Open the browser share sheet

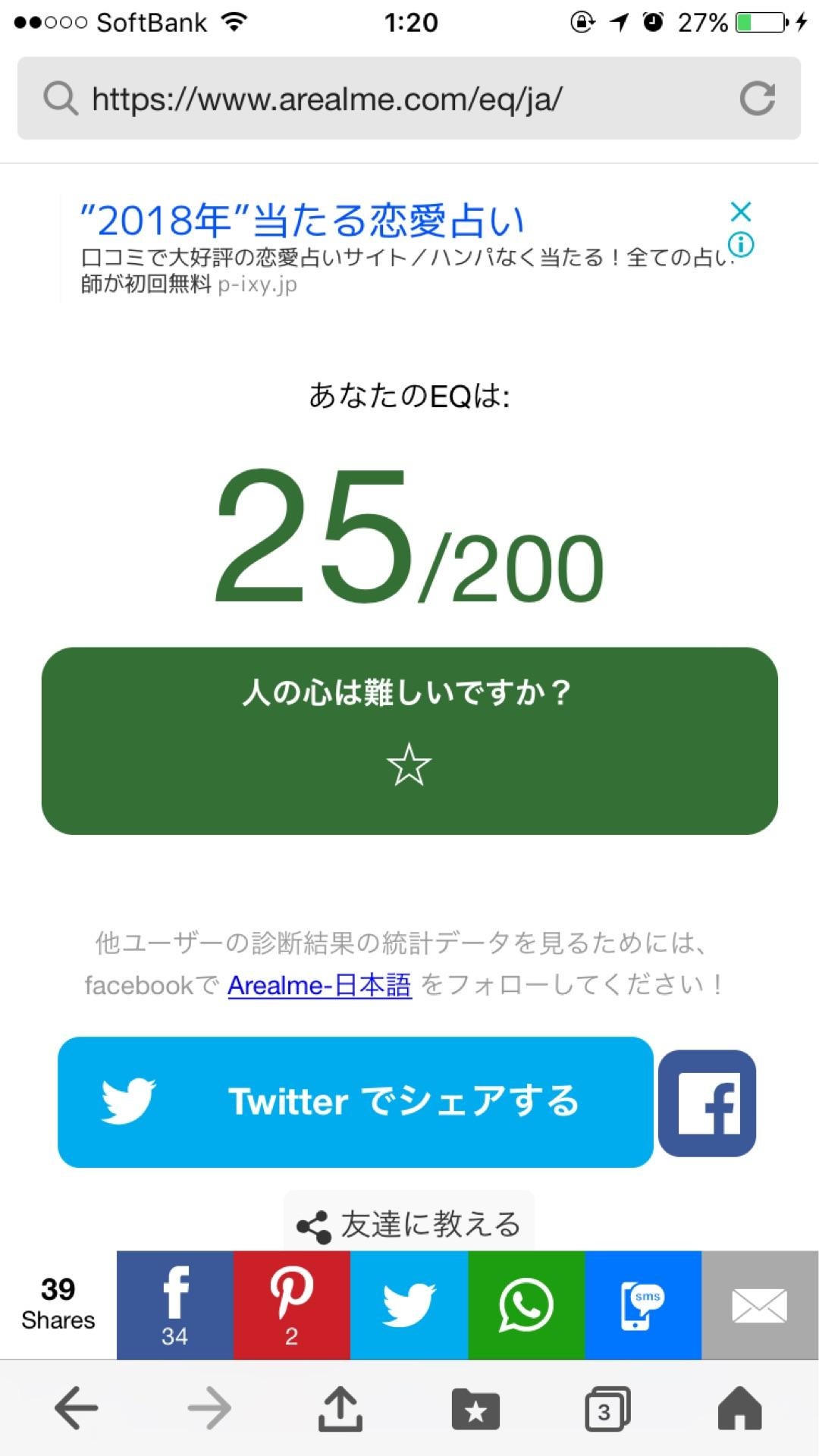pos(340,1408)
